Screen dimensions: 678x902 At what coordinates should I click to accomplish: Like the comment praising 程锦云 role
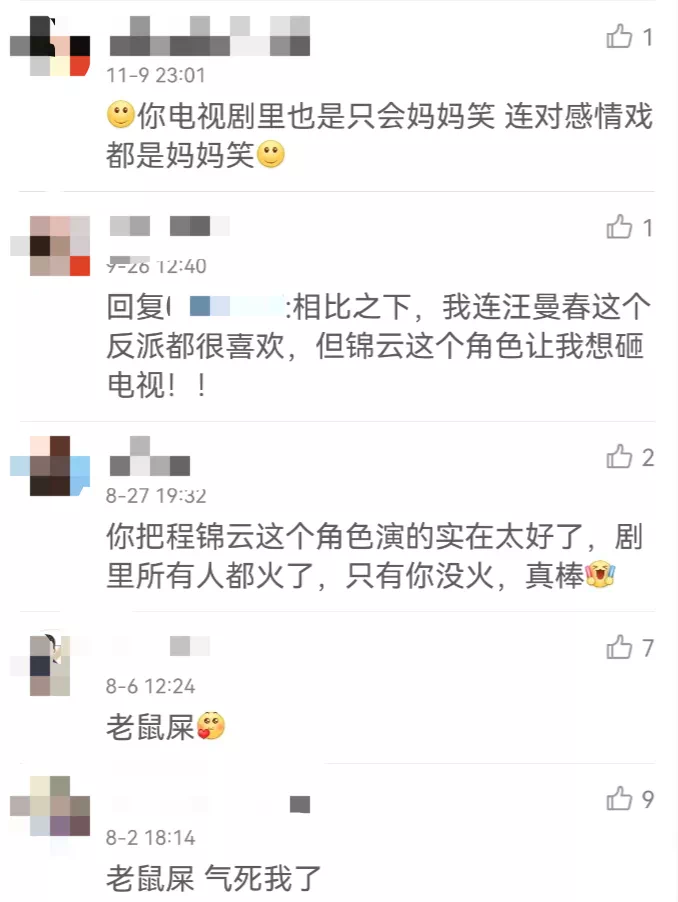pyautogui.click(x=620, y=458)
